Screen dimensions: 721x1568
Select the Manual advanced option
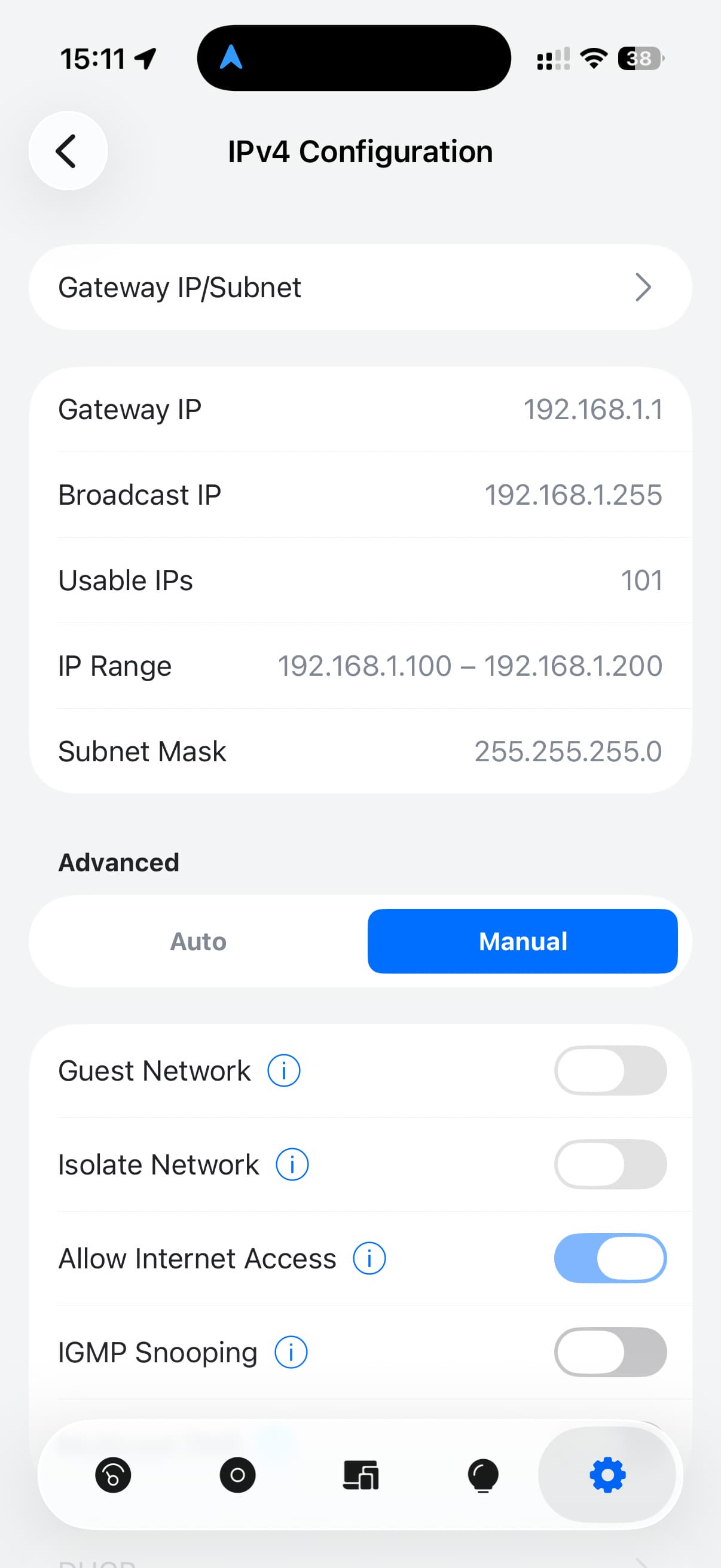pyautogui.click(x=523, y=941)
